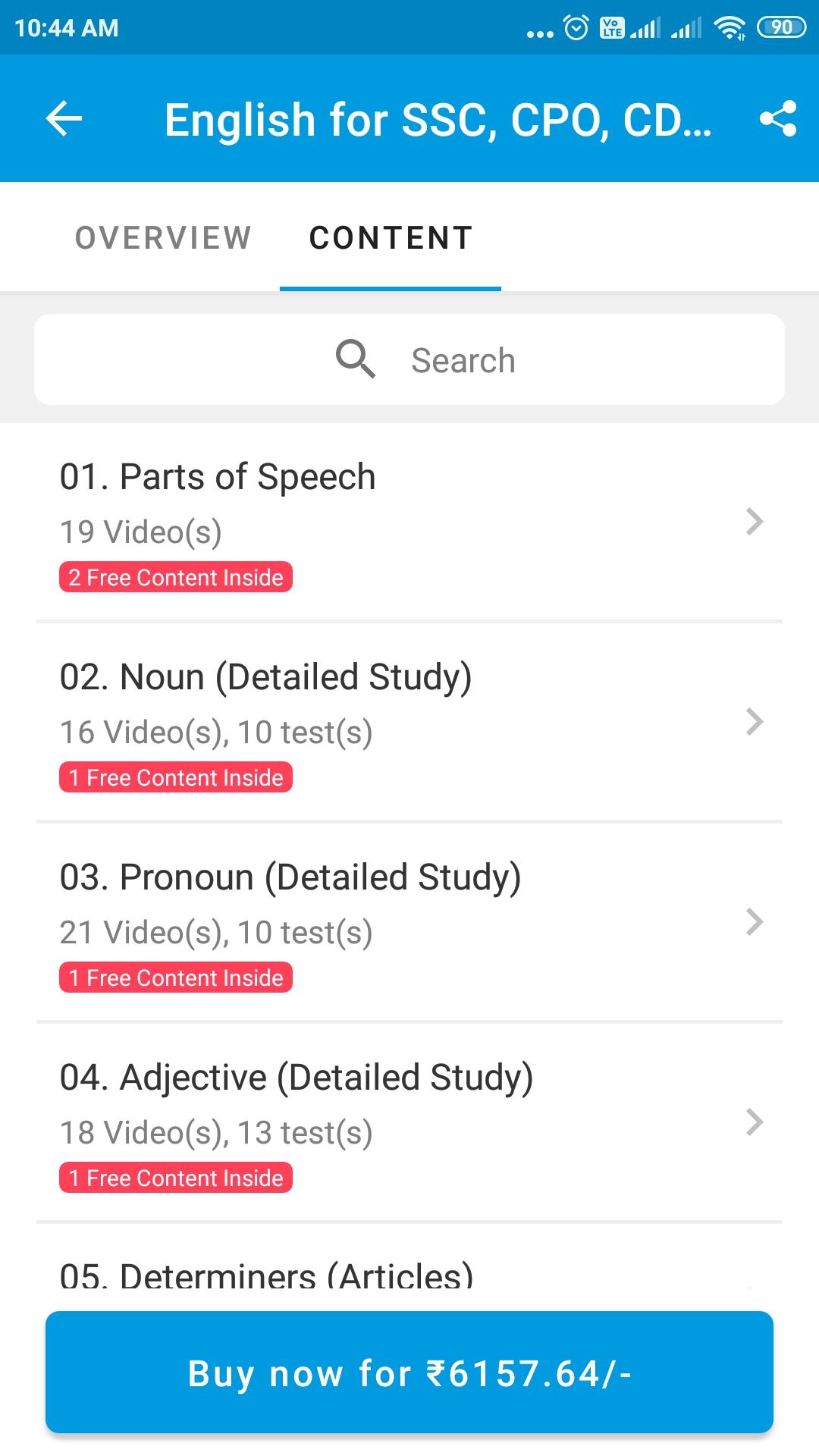
Task: Share this English course
Action: [x=778, y=119]
